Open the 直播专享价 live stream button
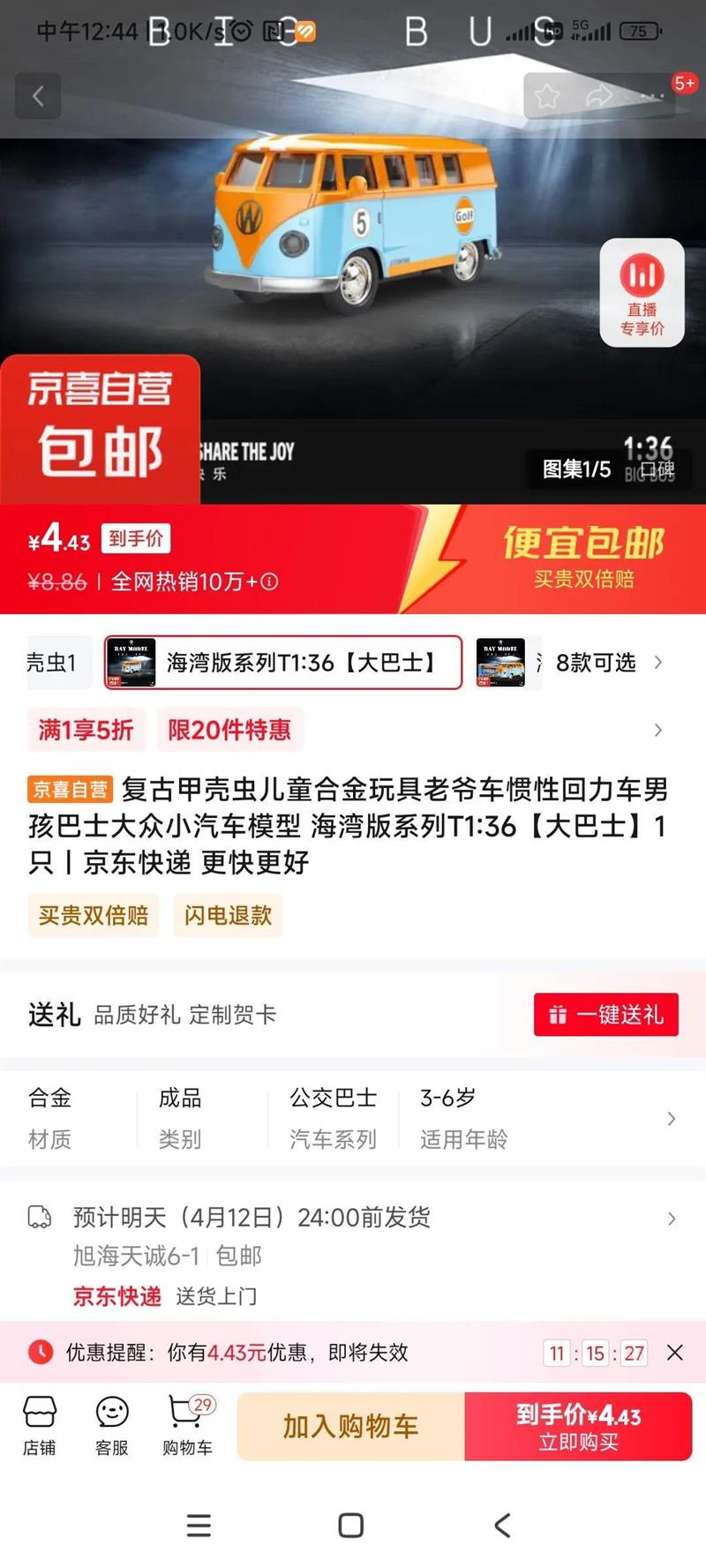Screen dimensions: 706x1568 [x=642, y=292]
